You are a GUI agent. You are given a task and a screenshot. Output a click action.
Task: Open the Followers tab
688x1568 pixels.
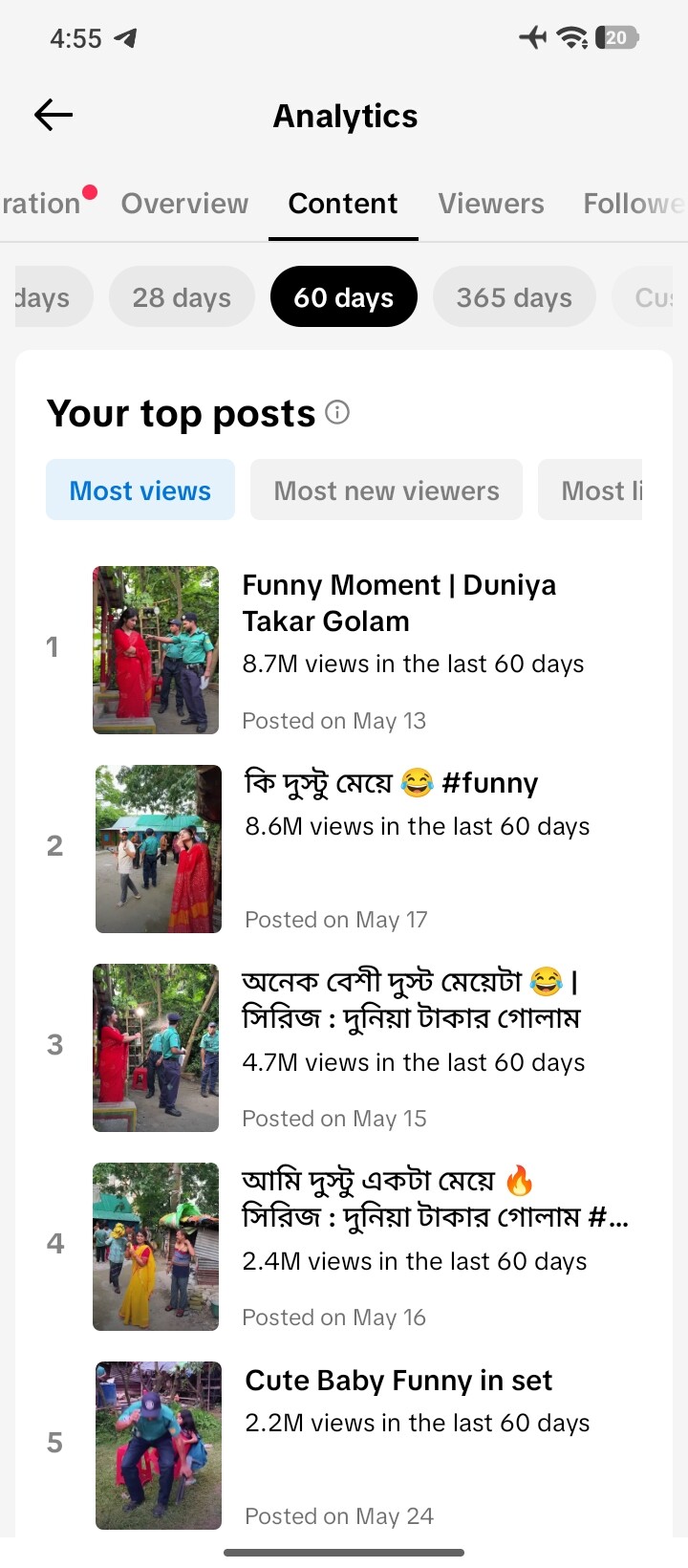pos(634,204)
